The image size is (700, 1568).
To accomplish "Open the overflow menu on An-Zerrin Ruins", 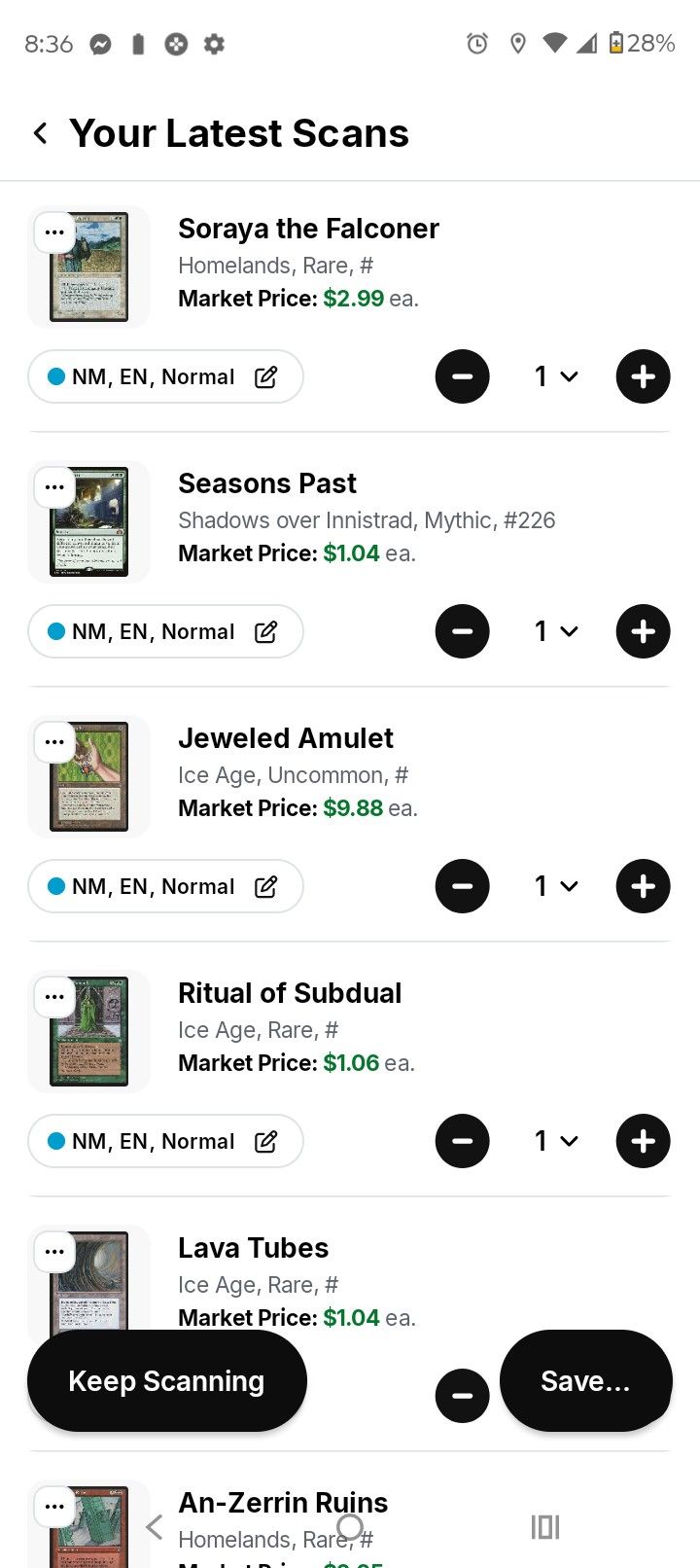I will pyautogui.click(x=53, y=1506).
